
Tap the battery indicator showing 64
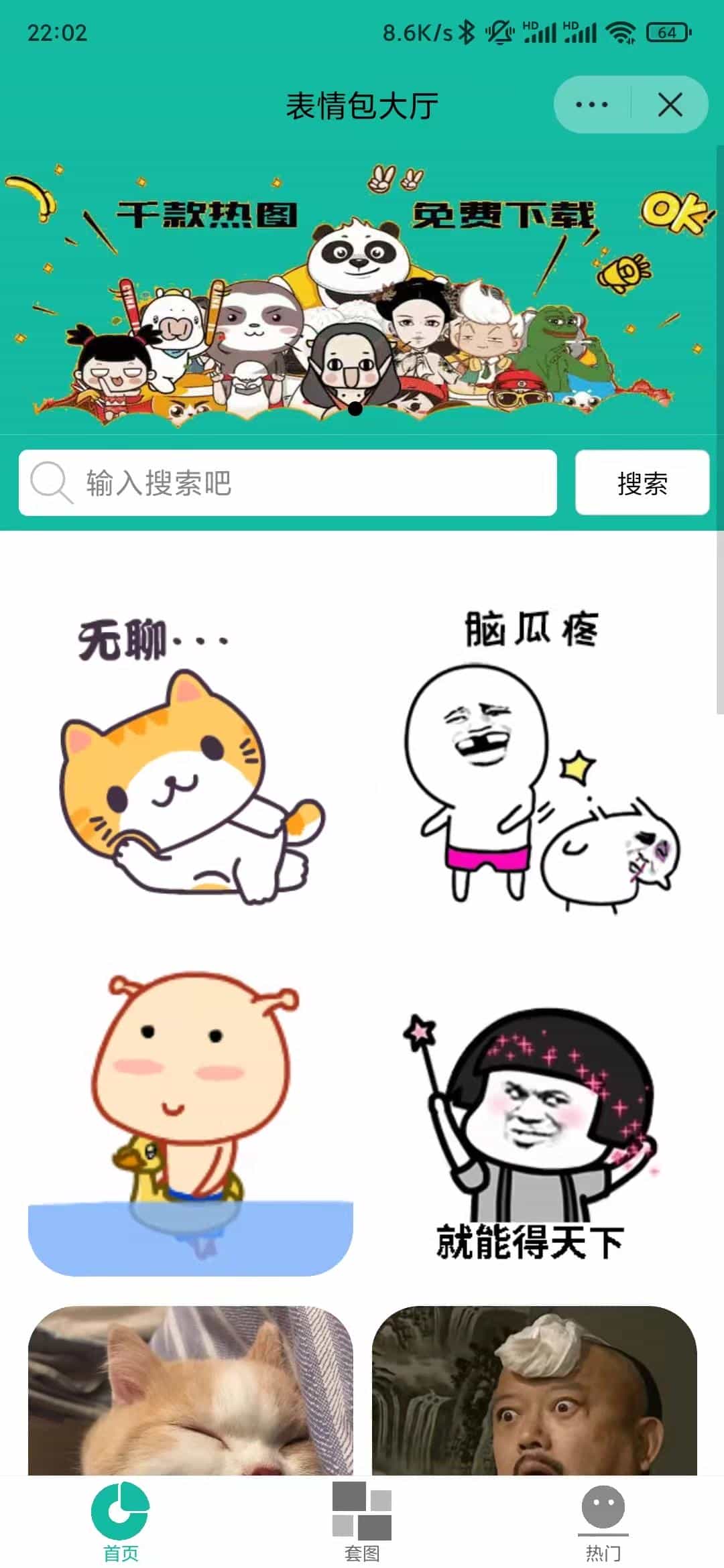[x=667, y=30]
